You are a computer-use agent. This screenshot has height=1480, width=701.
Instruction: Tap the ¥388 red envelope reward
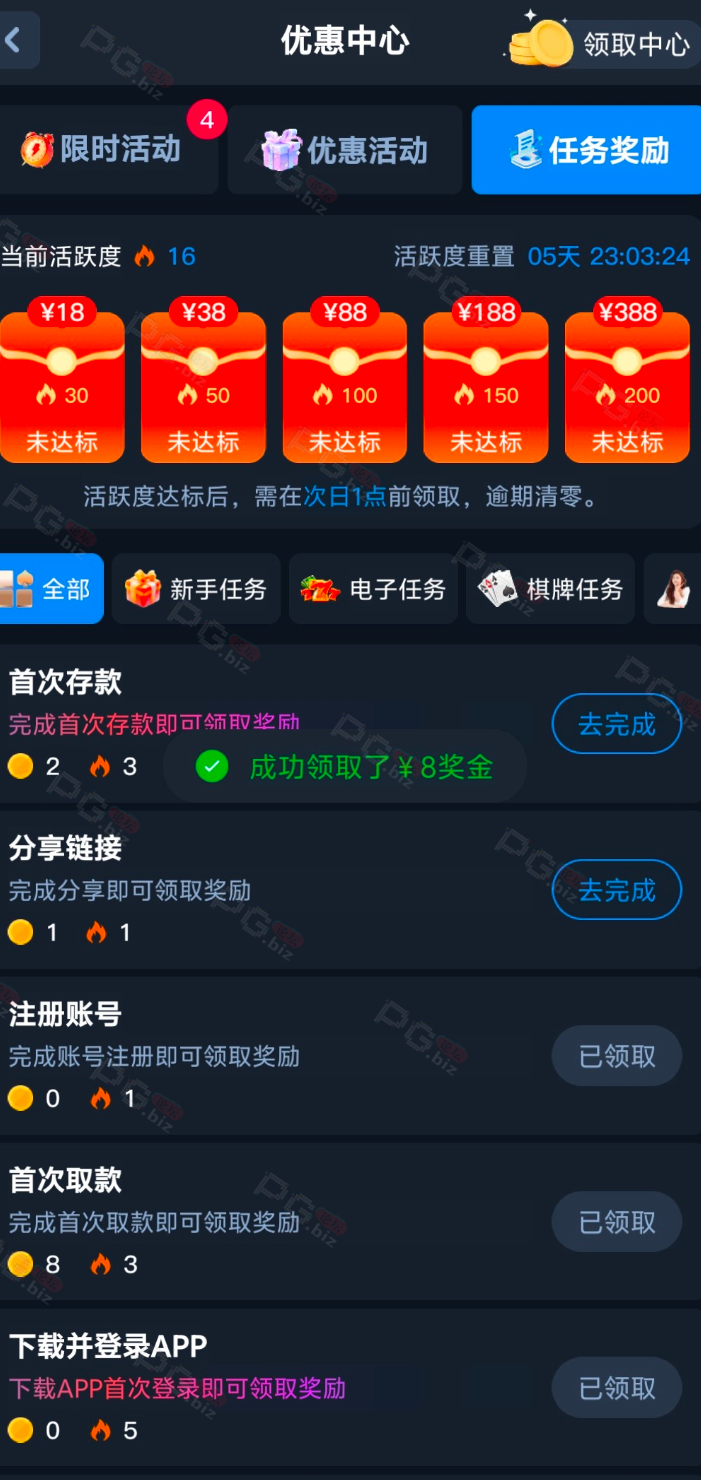tap(627, 380)
